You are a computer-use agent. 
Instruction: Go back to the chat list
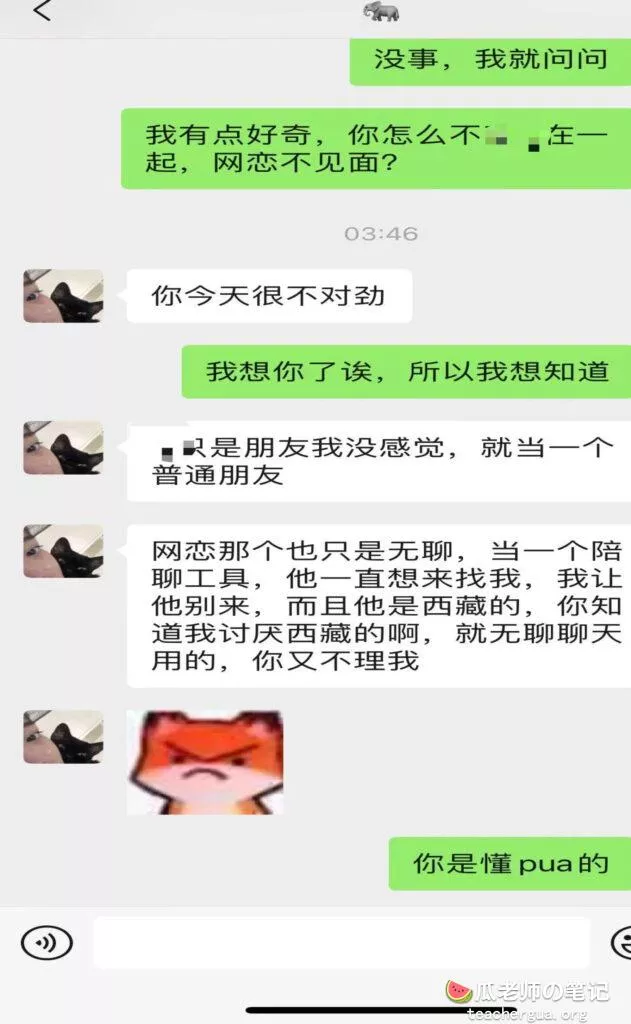[40, 12]
